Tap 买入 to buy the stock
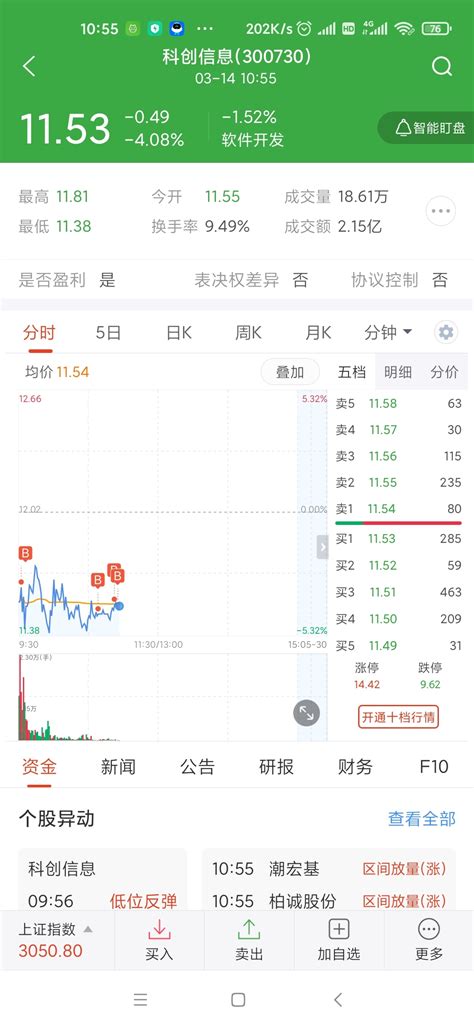Image resolution: width=474 pixels, height=1027 pixels. pos(159,940)
